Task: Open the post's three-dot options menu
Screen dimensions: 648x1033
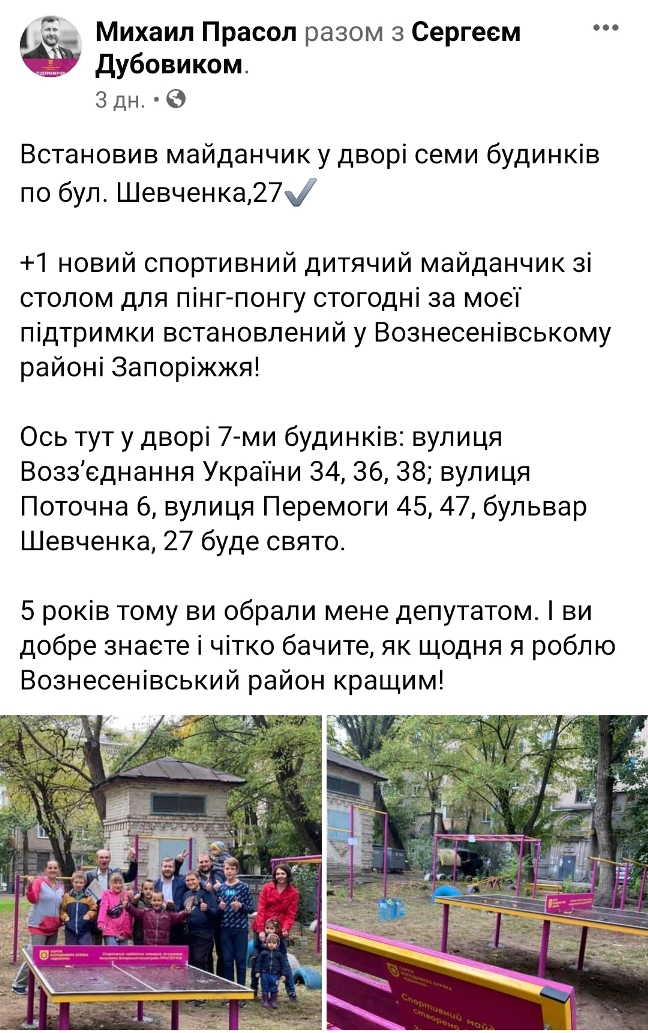Action: 606,27
